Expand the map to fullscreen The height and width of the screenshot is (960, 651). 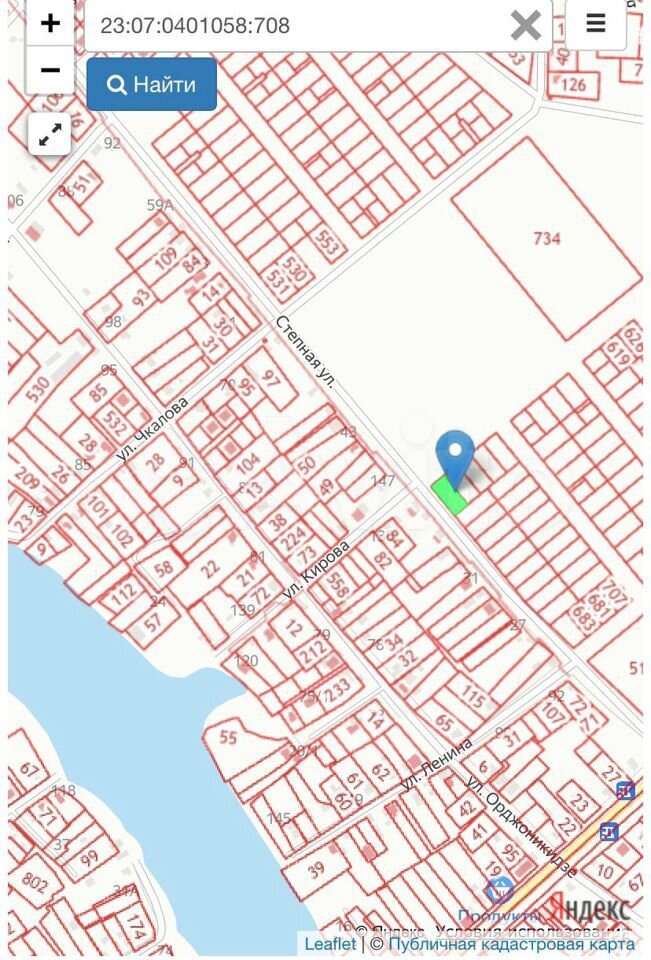(50, 134)
